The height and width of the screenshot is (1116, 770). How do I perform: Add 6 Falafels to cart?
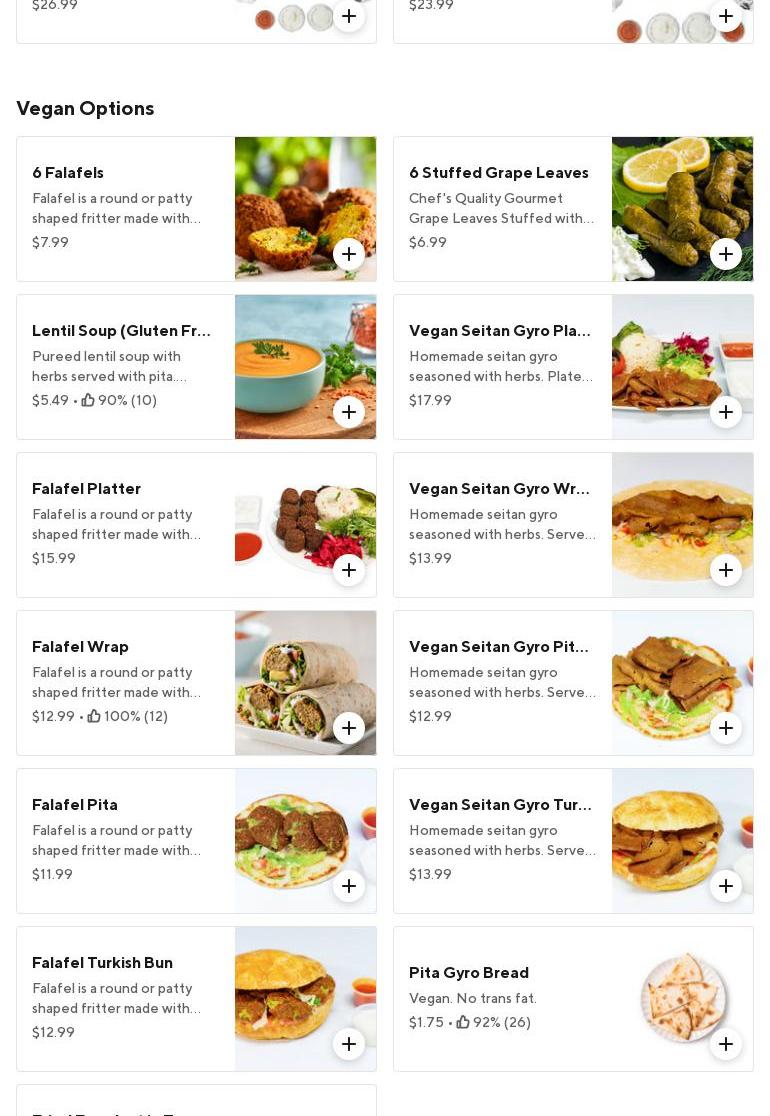point(349,254)
